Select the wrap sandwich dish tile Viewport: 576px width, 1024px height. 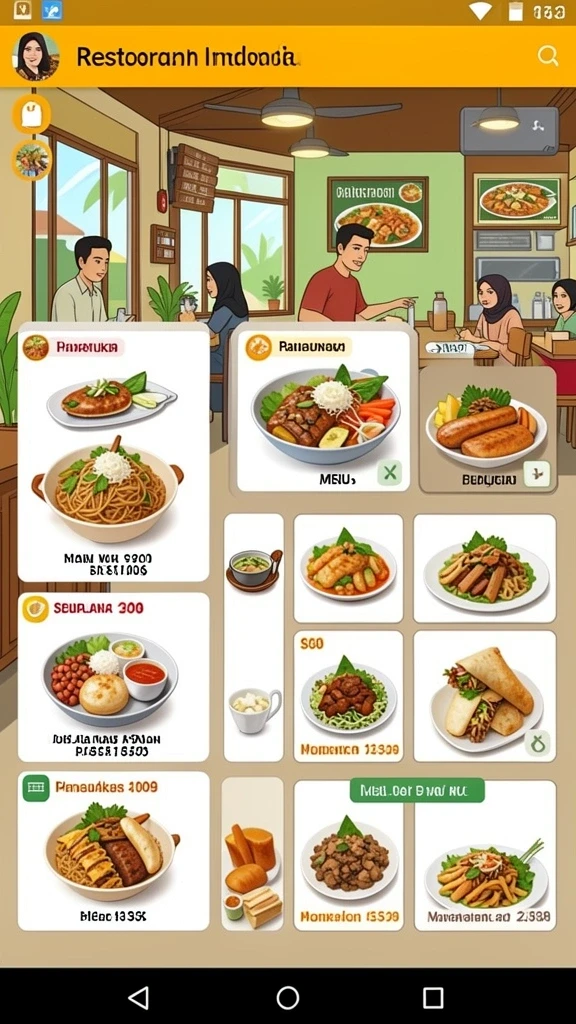[x=485, y=696]
